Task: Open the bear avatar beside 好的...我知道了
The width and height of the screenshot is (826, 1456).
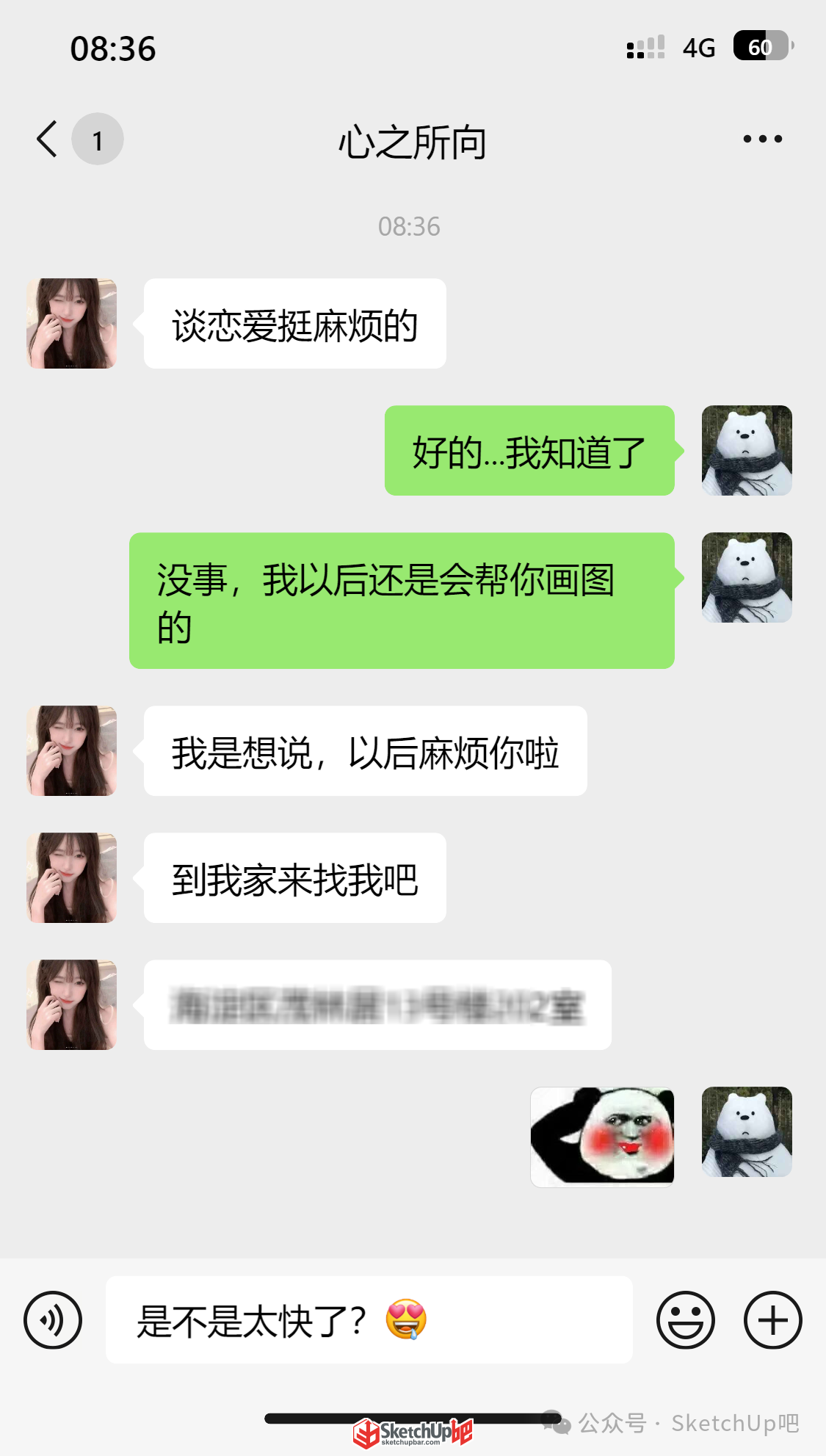Action: pyautogui.click(x=747, y=450)
